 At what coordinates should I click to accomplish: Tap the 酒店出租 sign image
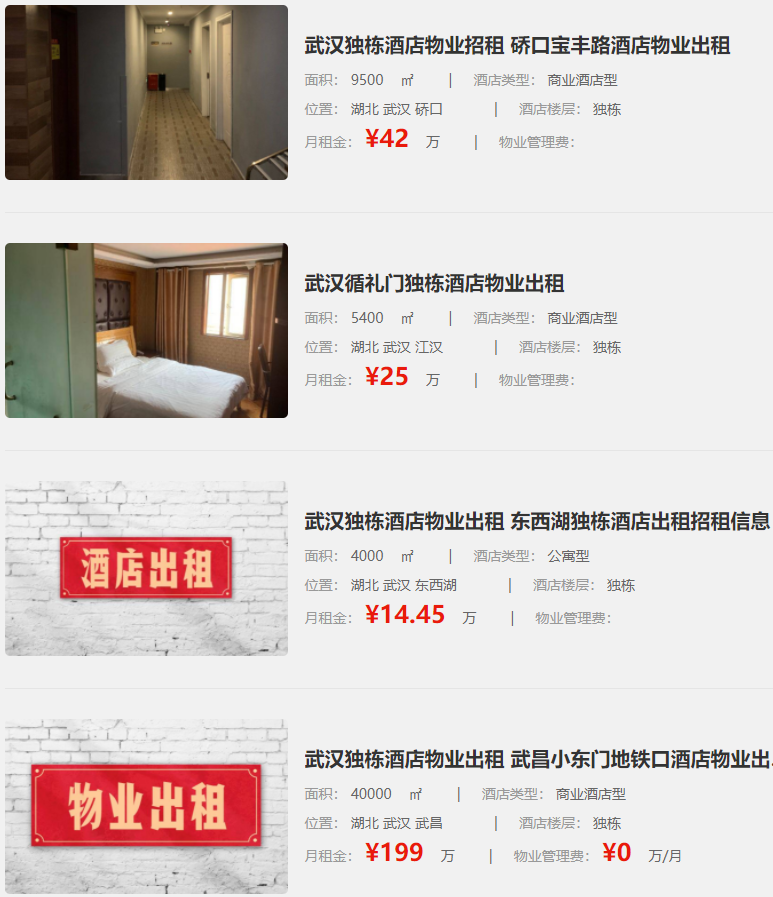(146, 568)
